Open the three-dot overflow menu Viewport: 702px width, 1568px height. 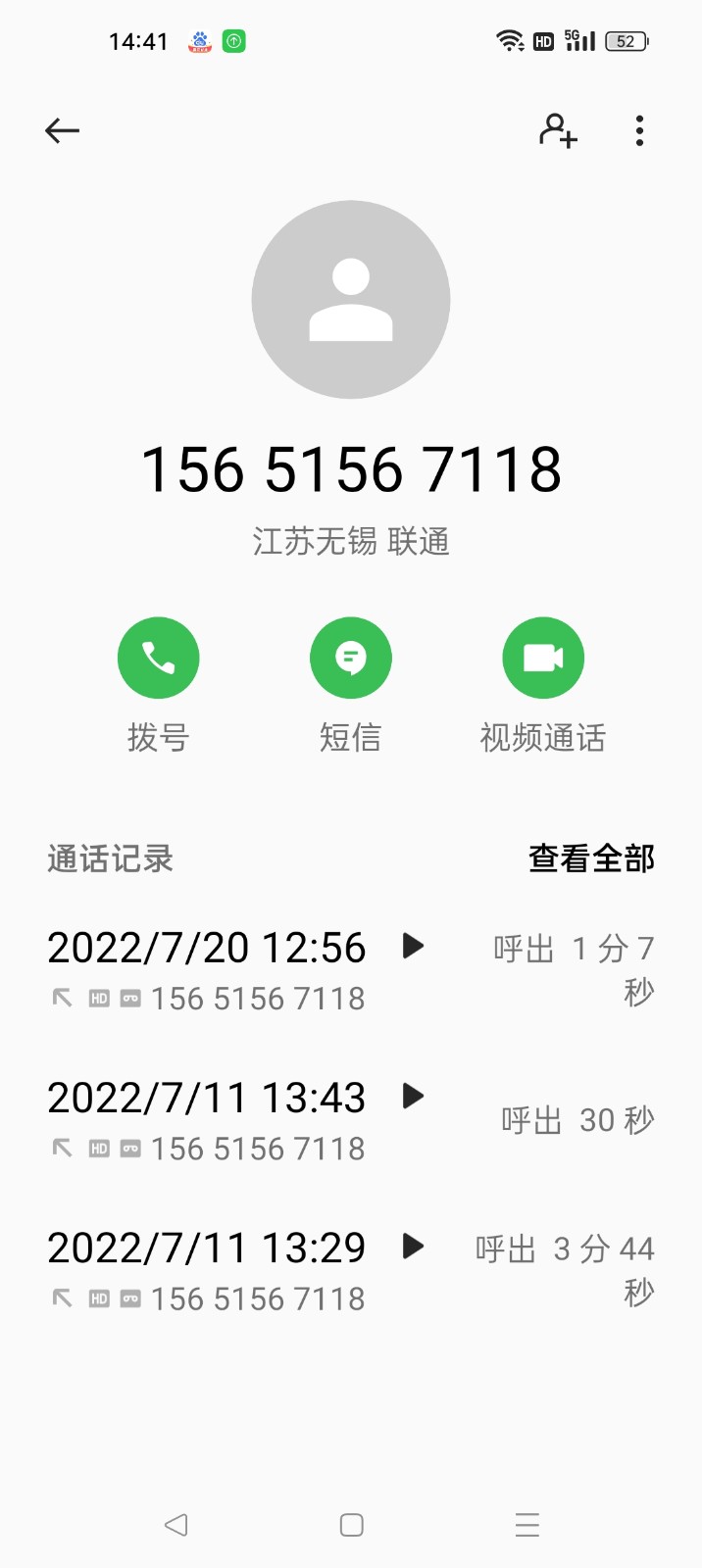click(x=639, y=130)
